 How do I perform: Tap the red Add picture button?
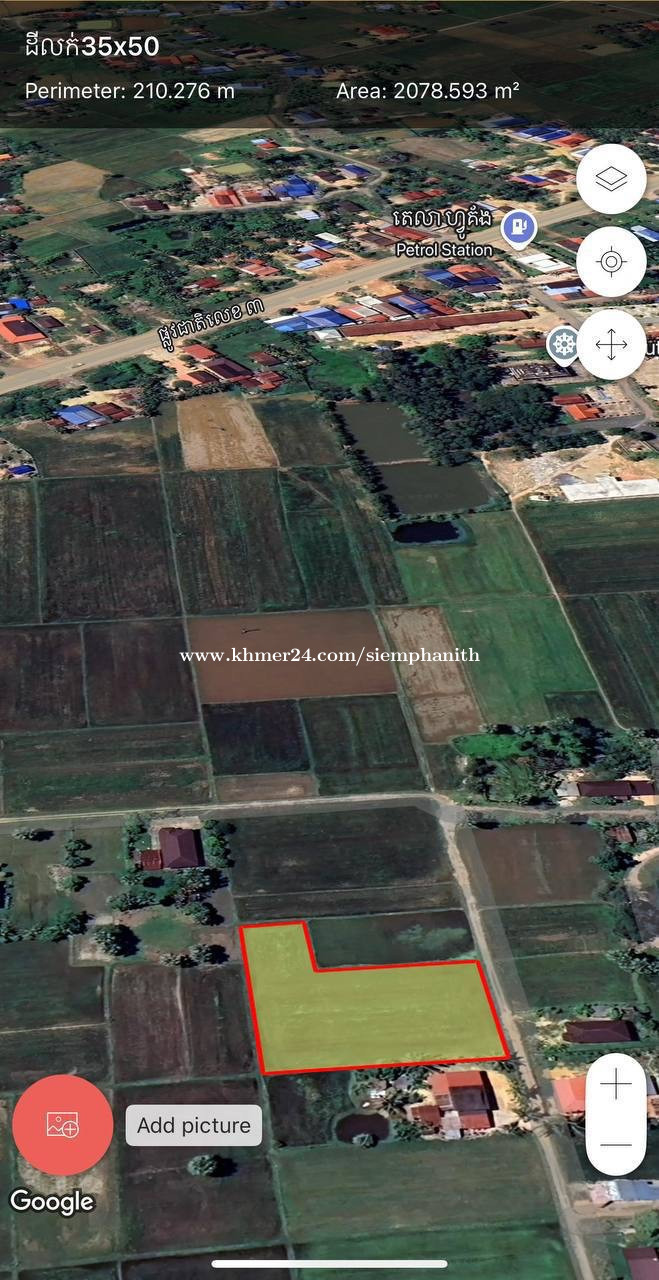[63, 1125]
